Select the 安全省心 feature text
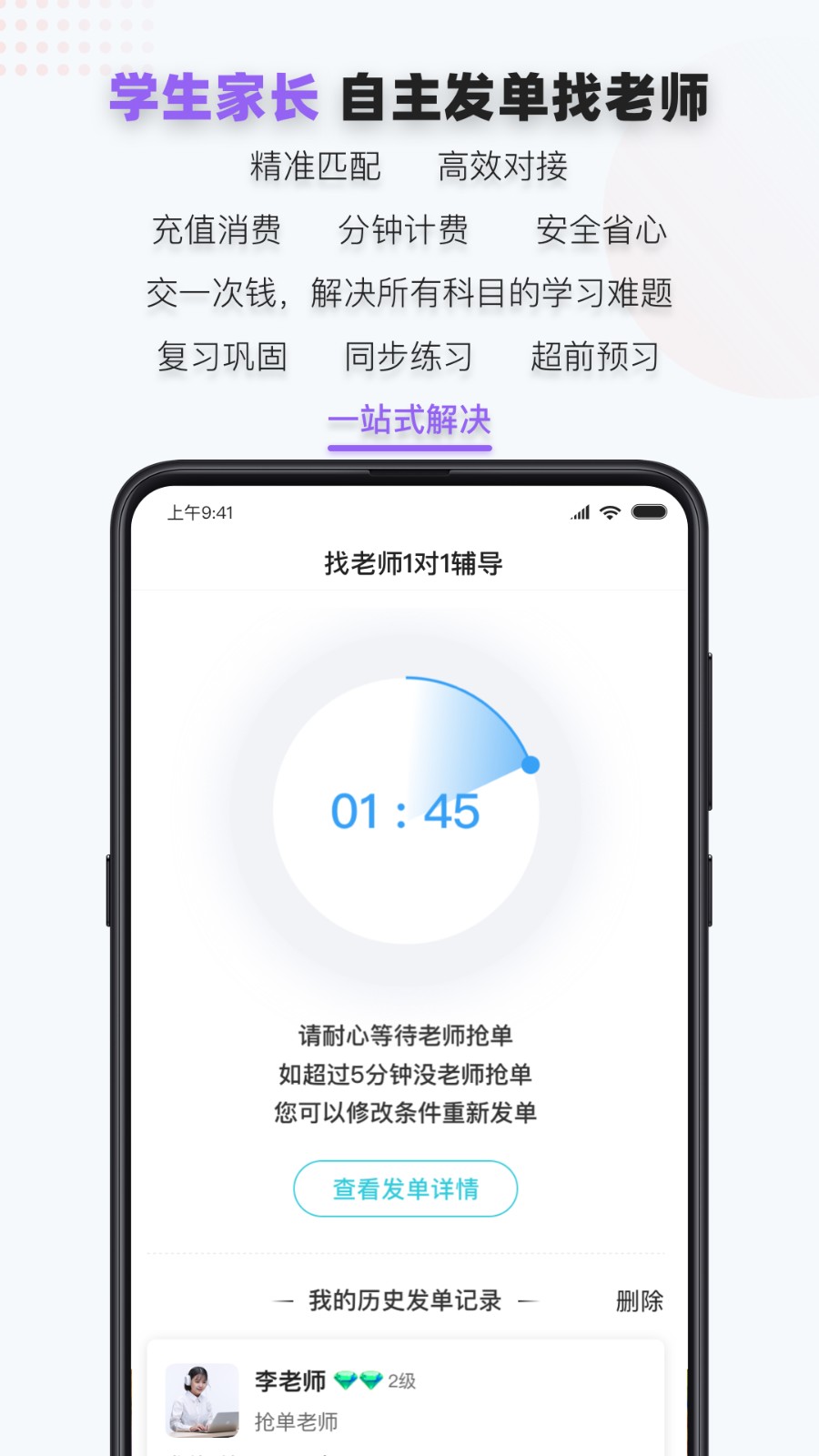The height and width of the screenshot is (1456, 819). click(602, 232)
